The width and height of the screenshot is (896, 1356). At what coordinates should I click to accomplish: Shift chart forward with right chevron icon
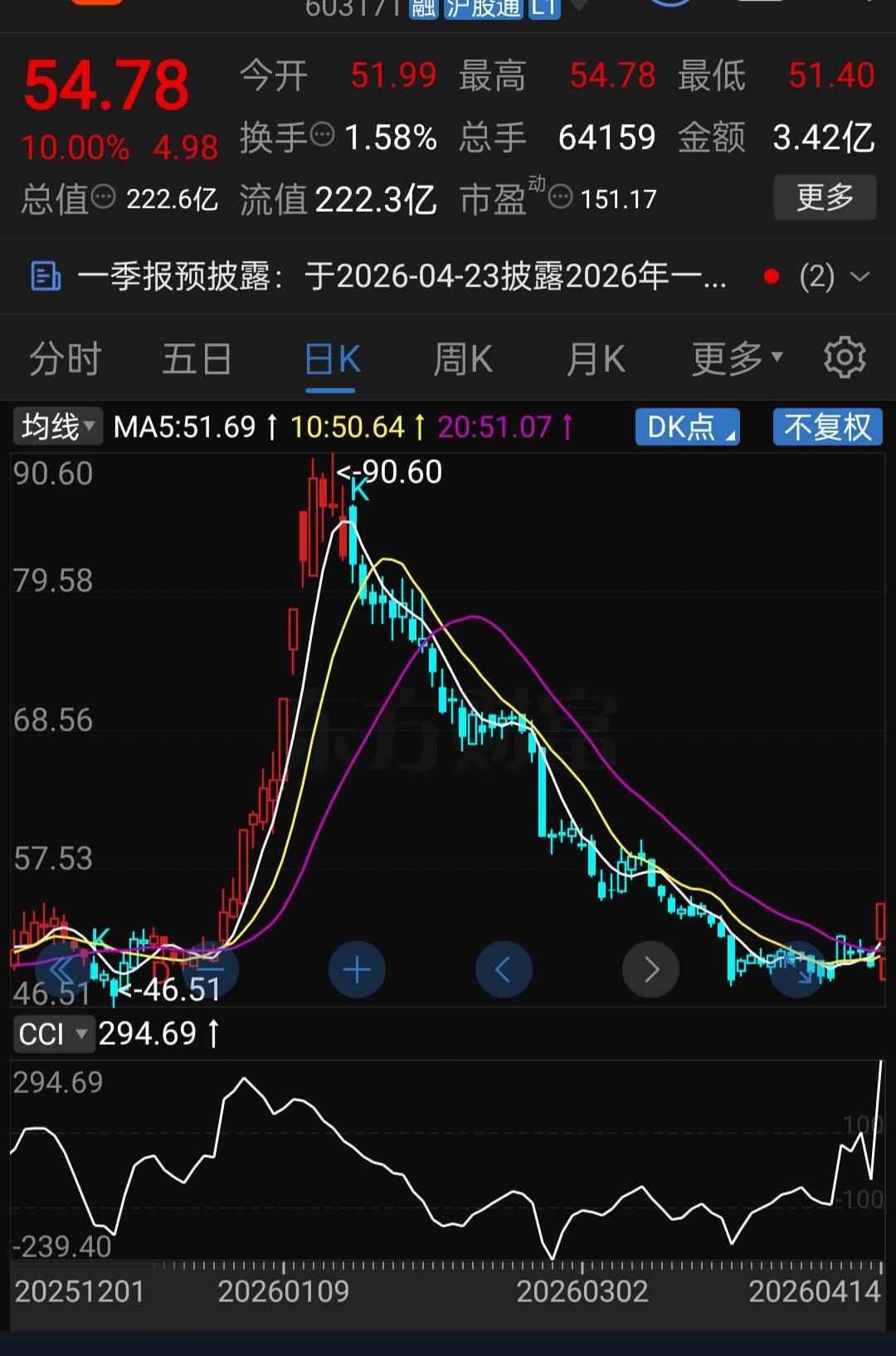tap(650, 968)
